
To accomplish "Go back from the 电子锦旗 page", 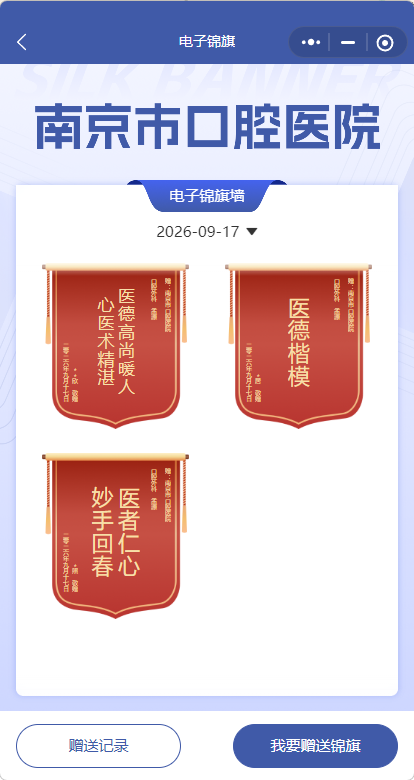I will pyautogui.click(x=21, y=42).
